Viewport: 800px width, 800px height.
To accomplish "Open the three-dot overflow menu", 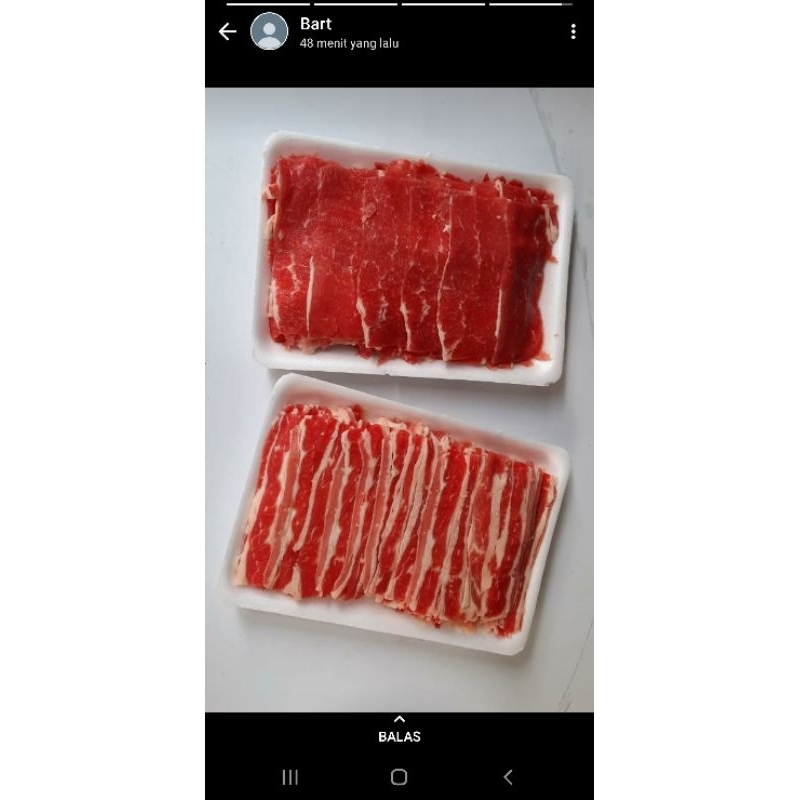I will pos(573,32).
